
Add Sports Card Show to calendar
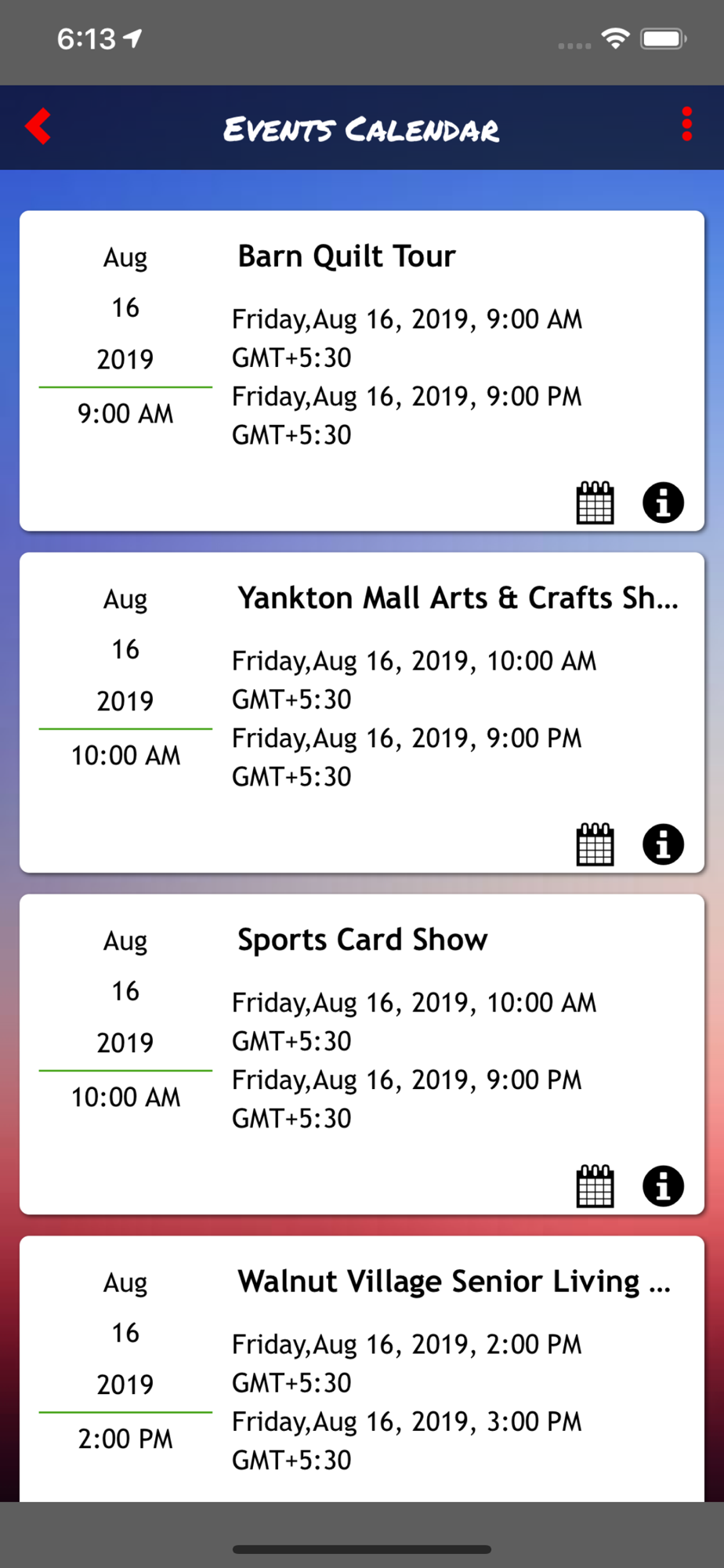(595, 1186)
